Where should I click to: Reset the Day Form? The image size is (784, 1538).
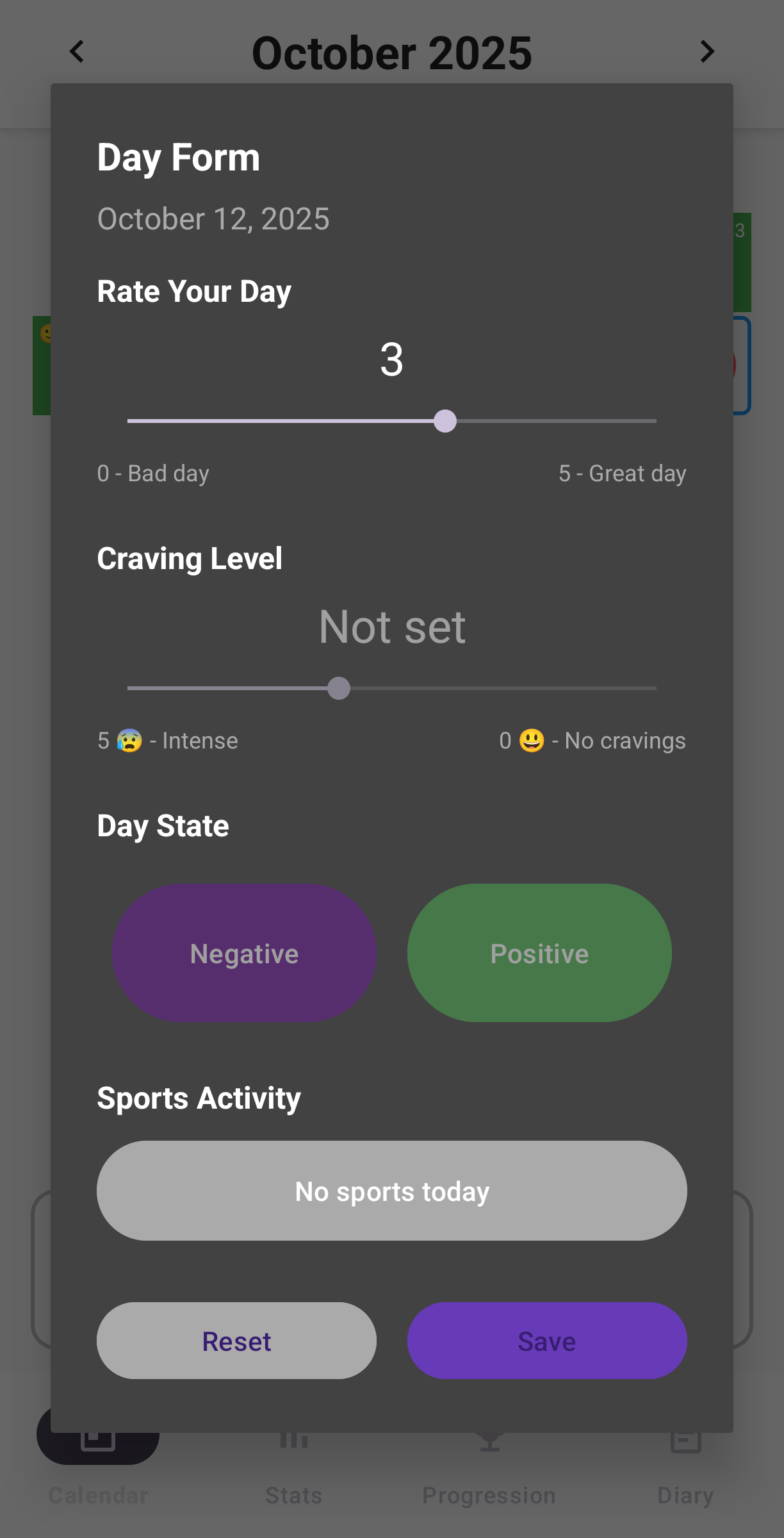(236, 1341)
